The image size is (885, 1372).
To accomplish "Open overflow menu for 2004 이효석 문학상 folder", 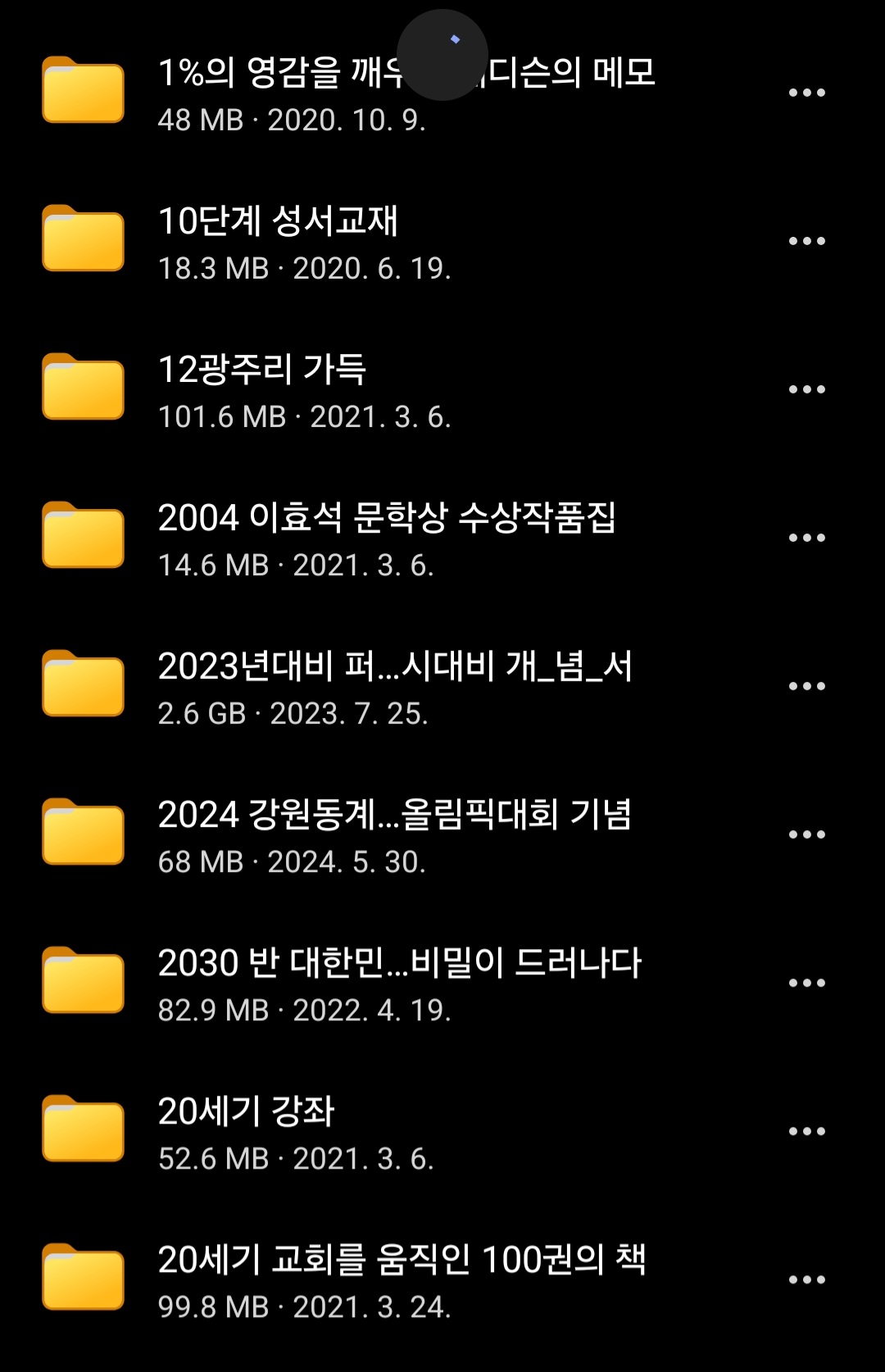I will pos(806,538).
